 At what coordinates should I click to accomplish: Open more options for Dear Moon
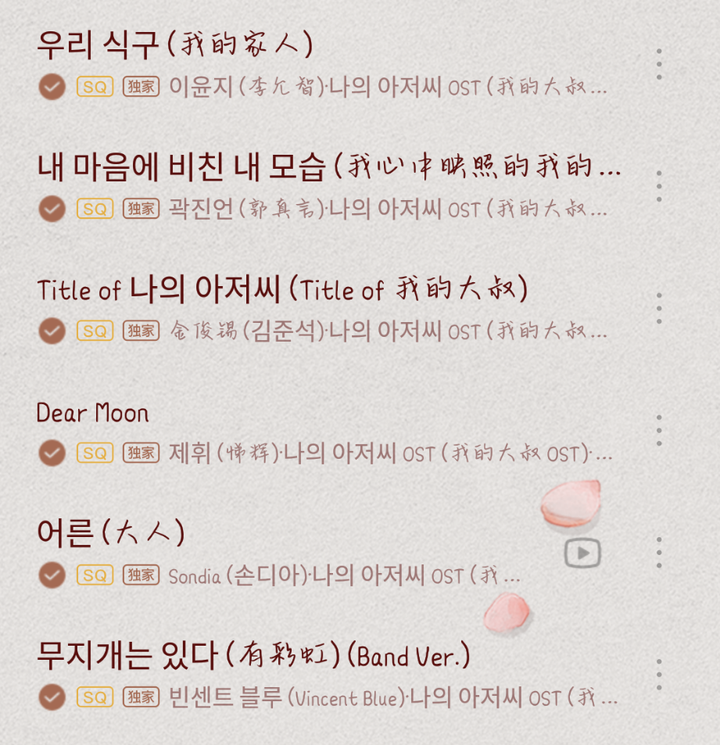point(659,430)
